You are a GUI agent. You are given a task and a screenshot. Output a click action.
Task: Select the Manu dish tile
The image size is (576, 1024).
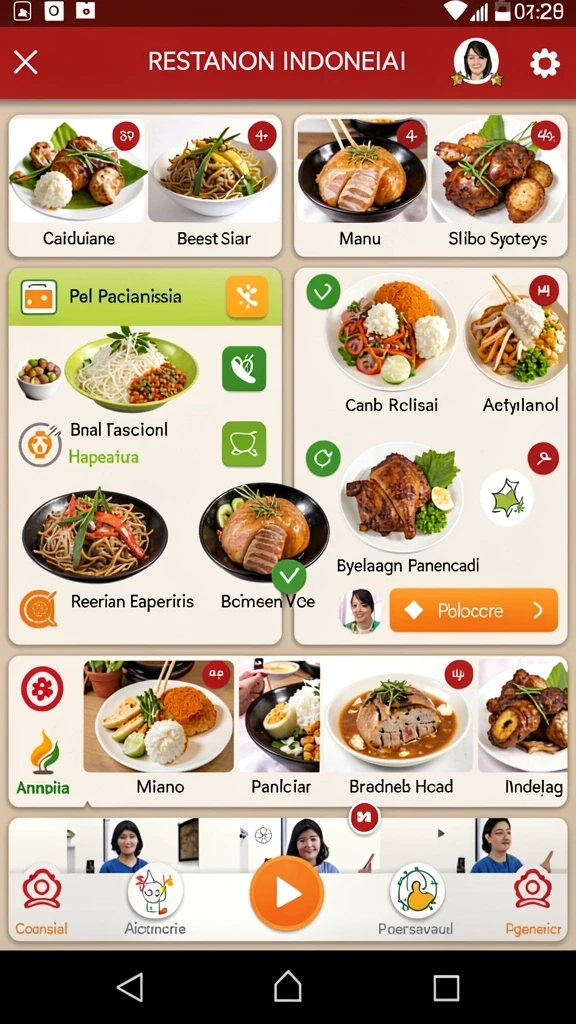pyautogui.click(x=361, y=186)
